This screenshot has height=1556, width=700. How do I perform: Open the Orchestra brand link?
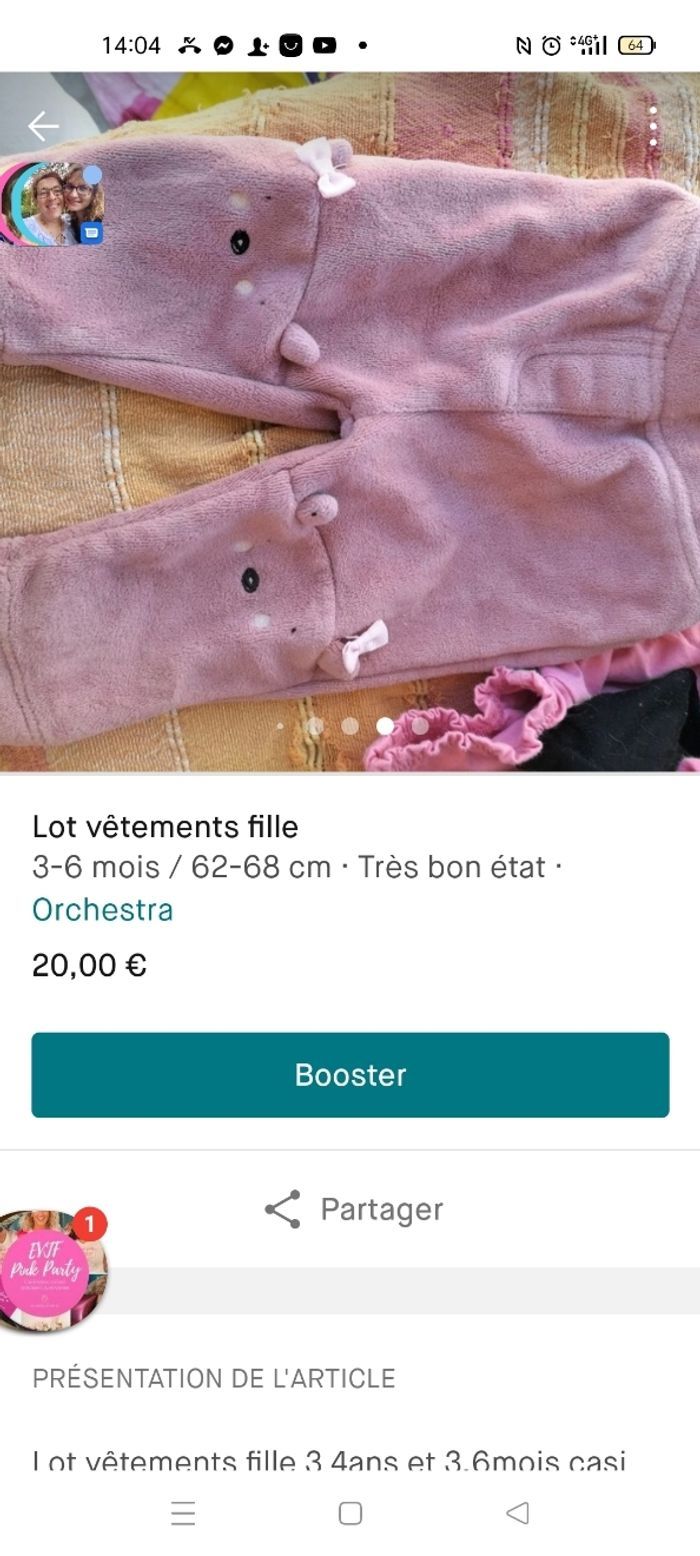102,909
